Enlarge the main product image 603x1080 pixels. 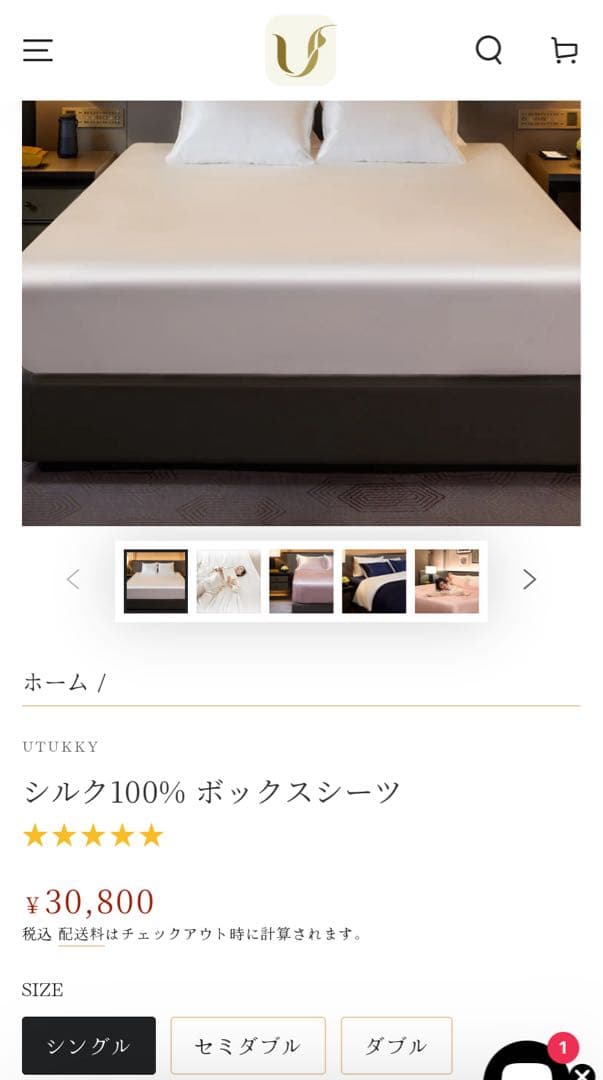click(301, 312)
